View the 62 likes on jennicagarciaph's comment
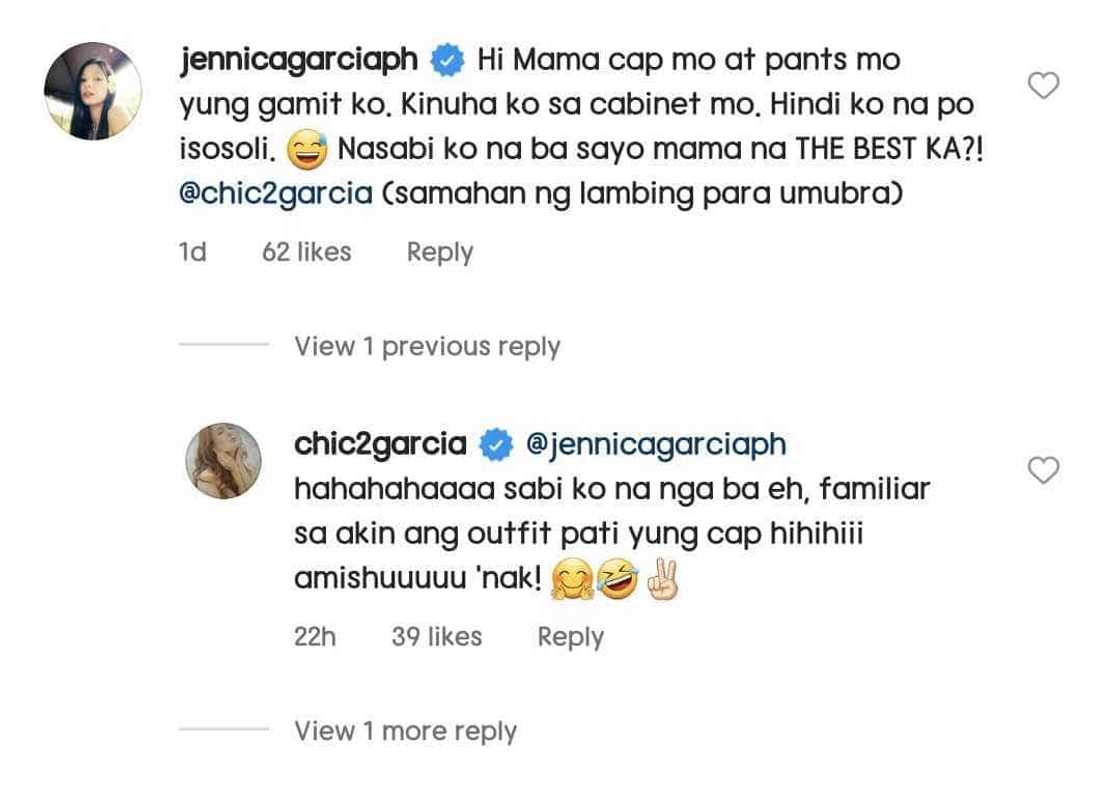This screenshot has width=1120, height=786. click(x=306, y=253)
